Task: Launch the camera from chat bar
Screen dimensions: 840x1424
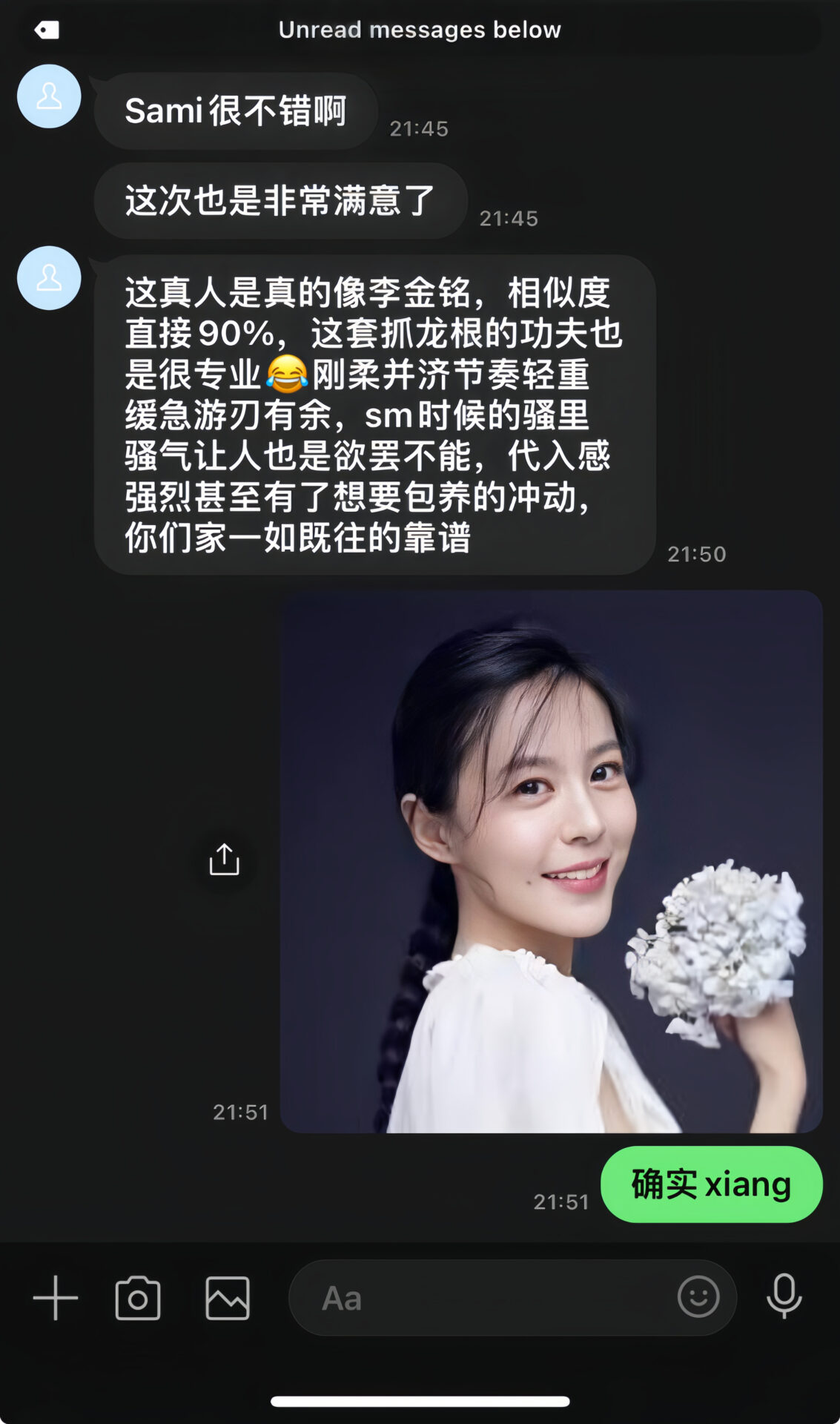Action: [138, 1298]
